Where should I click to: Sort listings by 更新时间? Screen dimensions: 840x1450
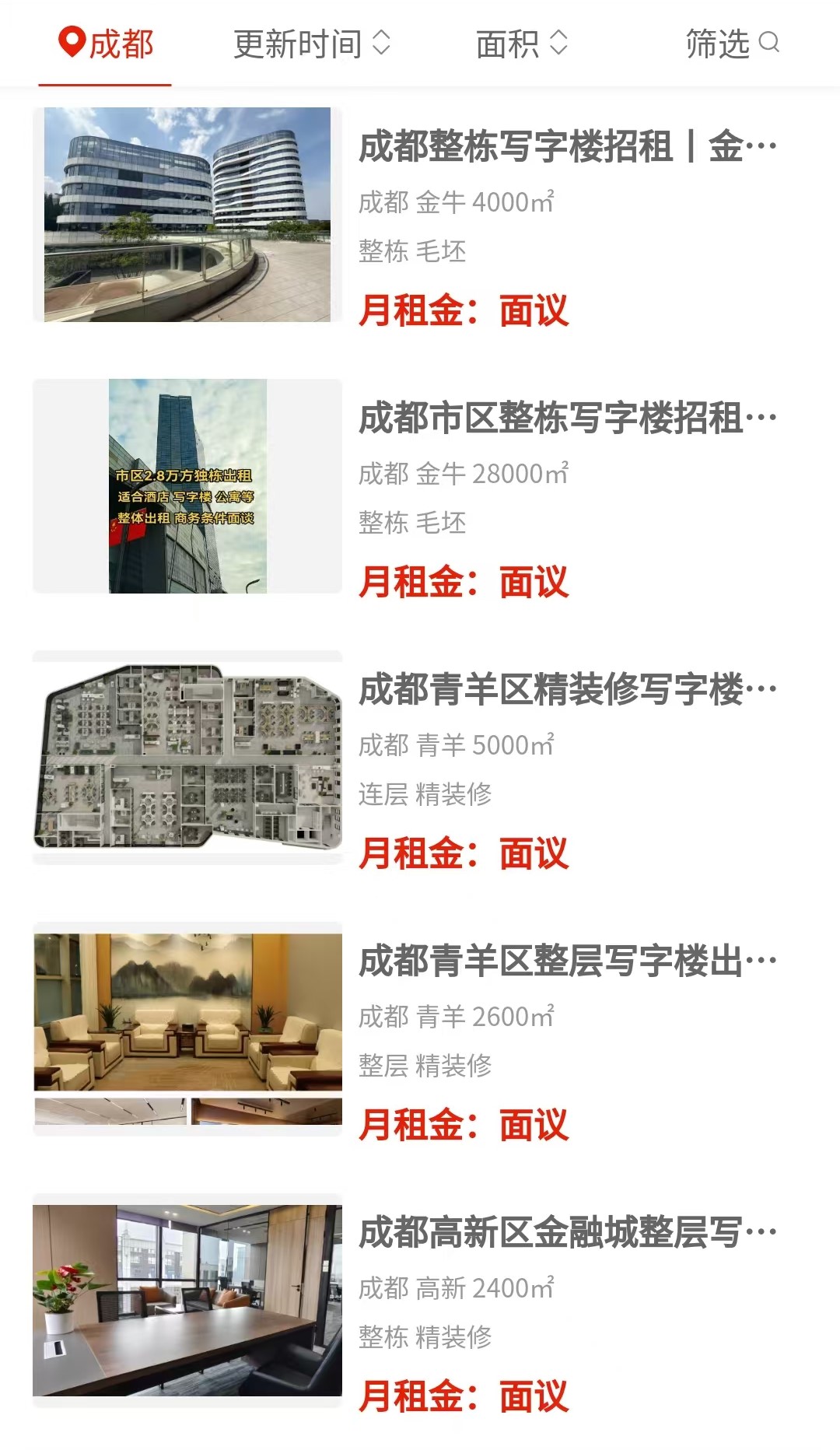pyautogui.click(x=312, y=44)
